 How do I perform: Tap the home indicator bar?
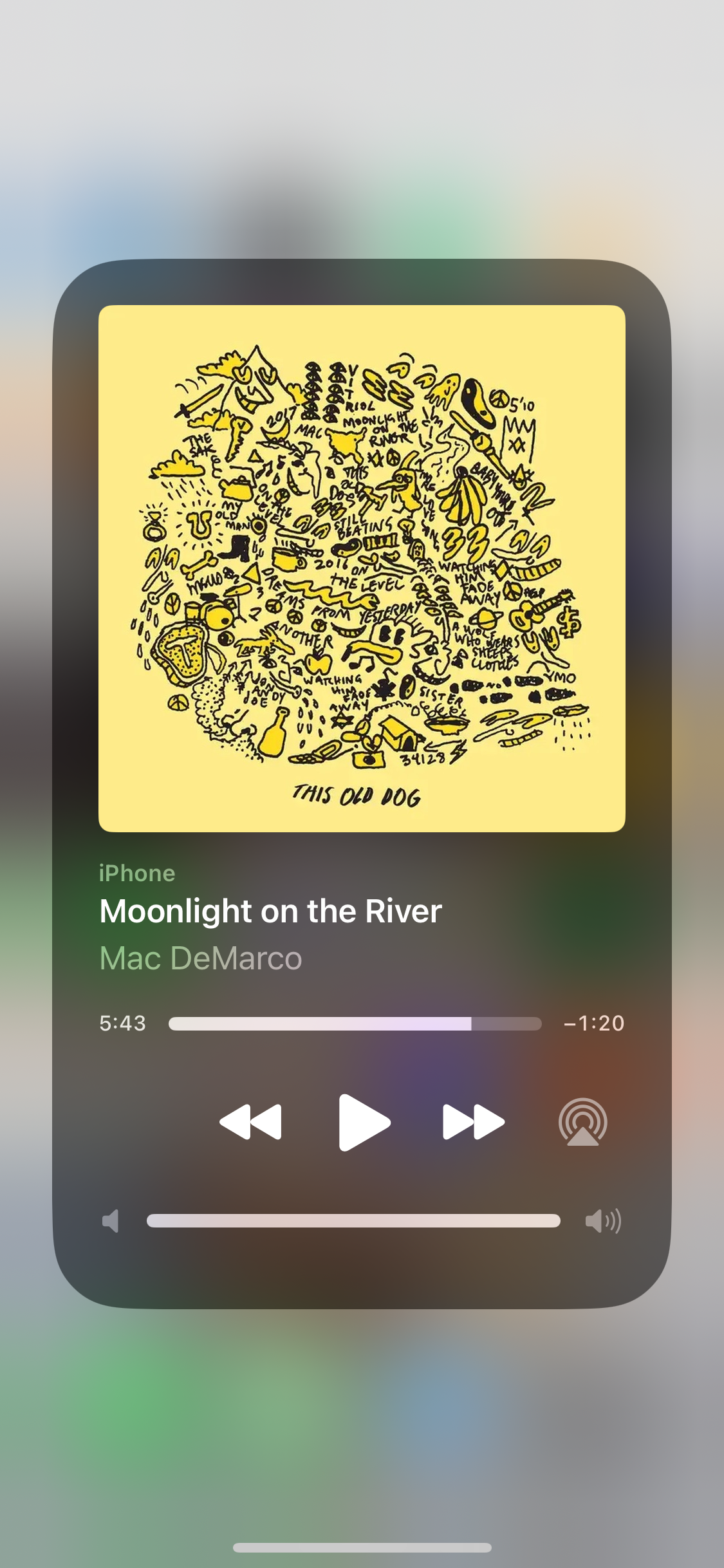pos(362,1547)
